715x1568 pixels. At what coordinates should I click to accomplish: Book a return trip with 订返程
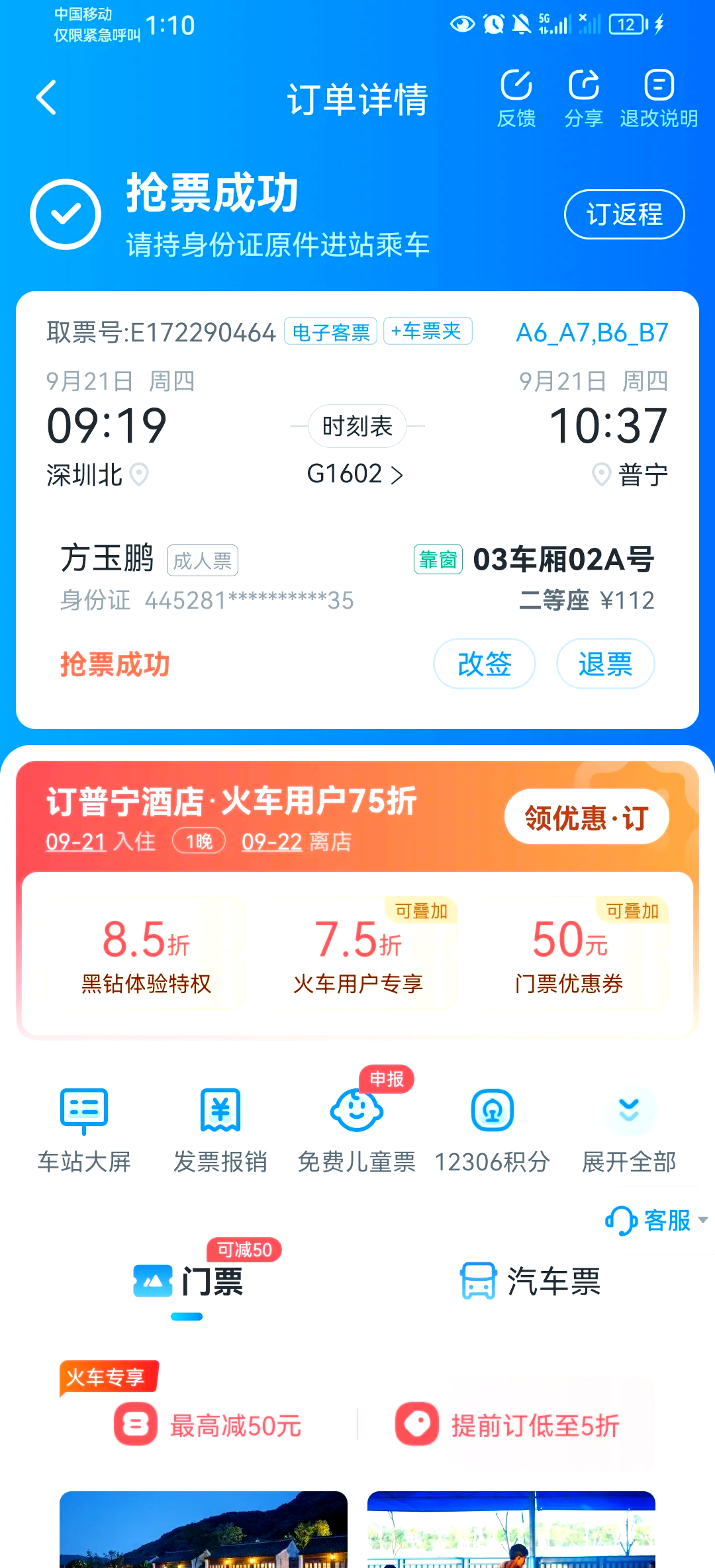624,214
